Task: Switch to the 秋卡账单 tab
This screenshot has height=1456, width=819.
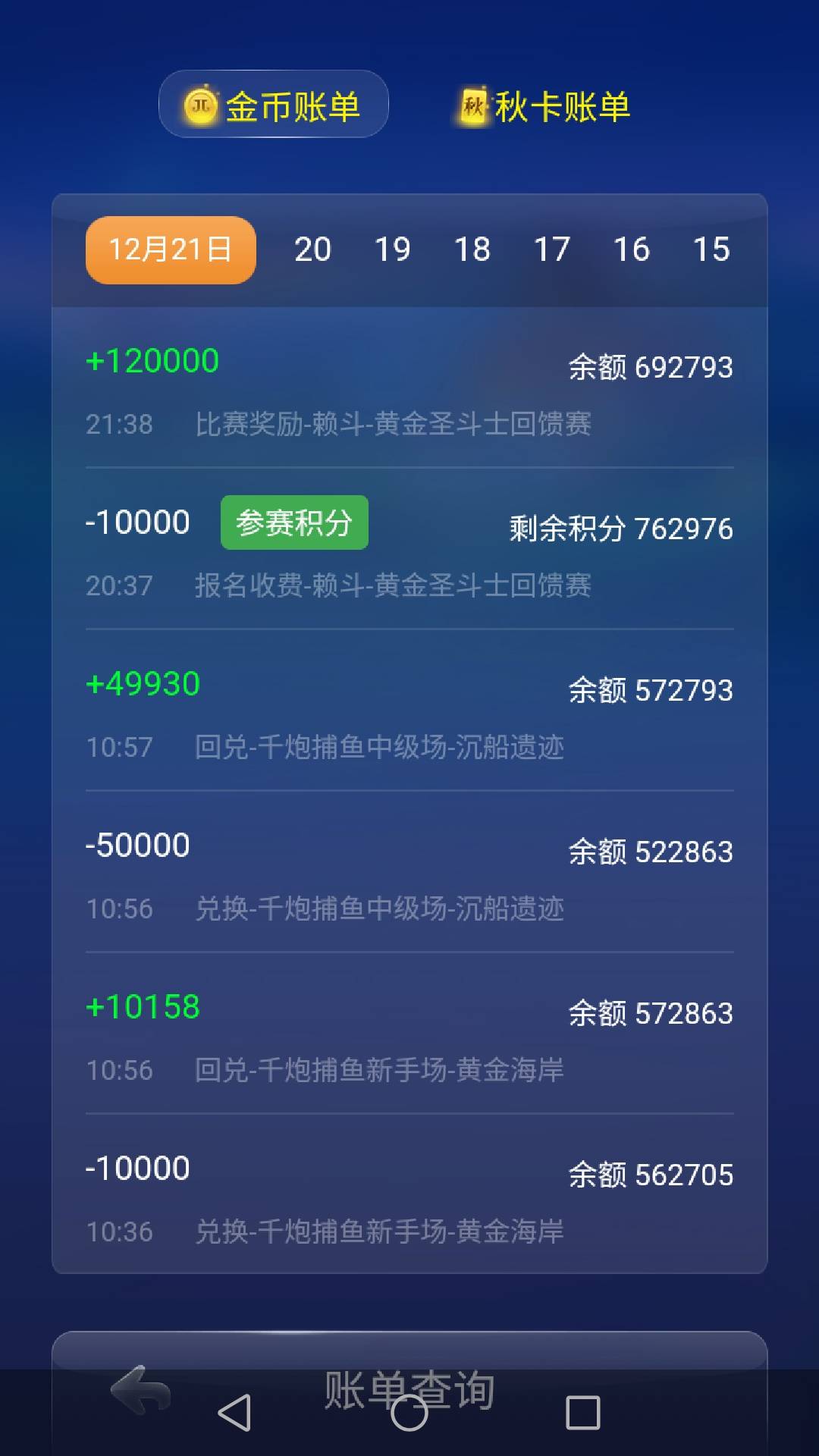Action: point(544,106)
